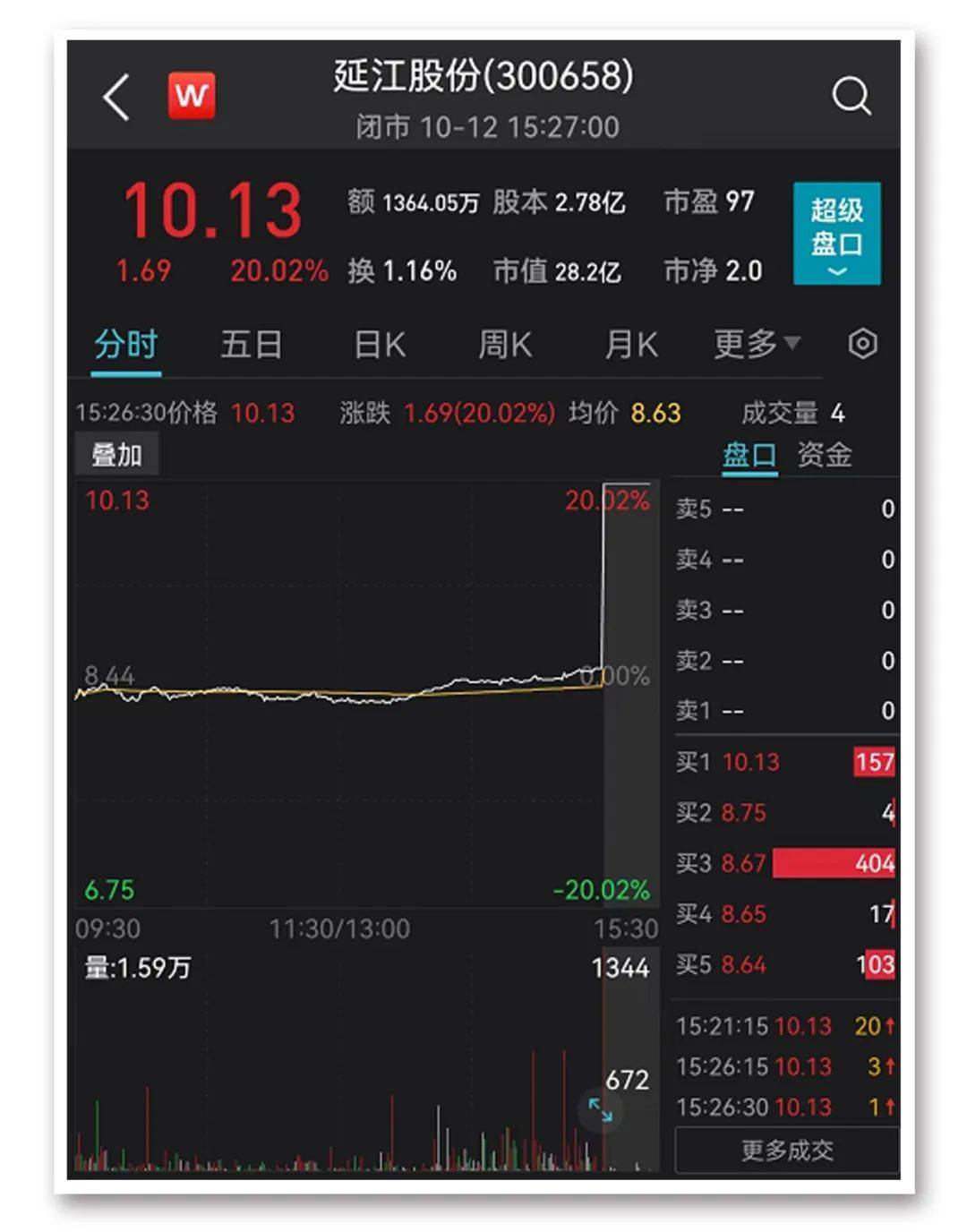
Task: Switch to the 分时 intraday tab
Action: point(125,344)
